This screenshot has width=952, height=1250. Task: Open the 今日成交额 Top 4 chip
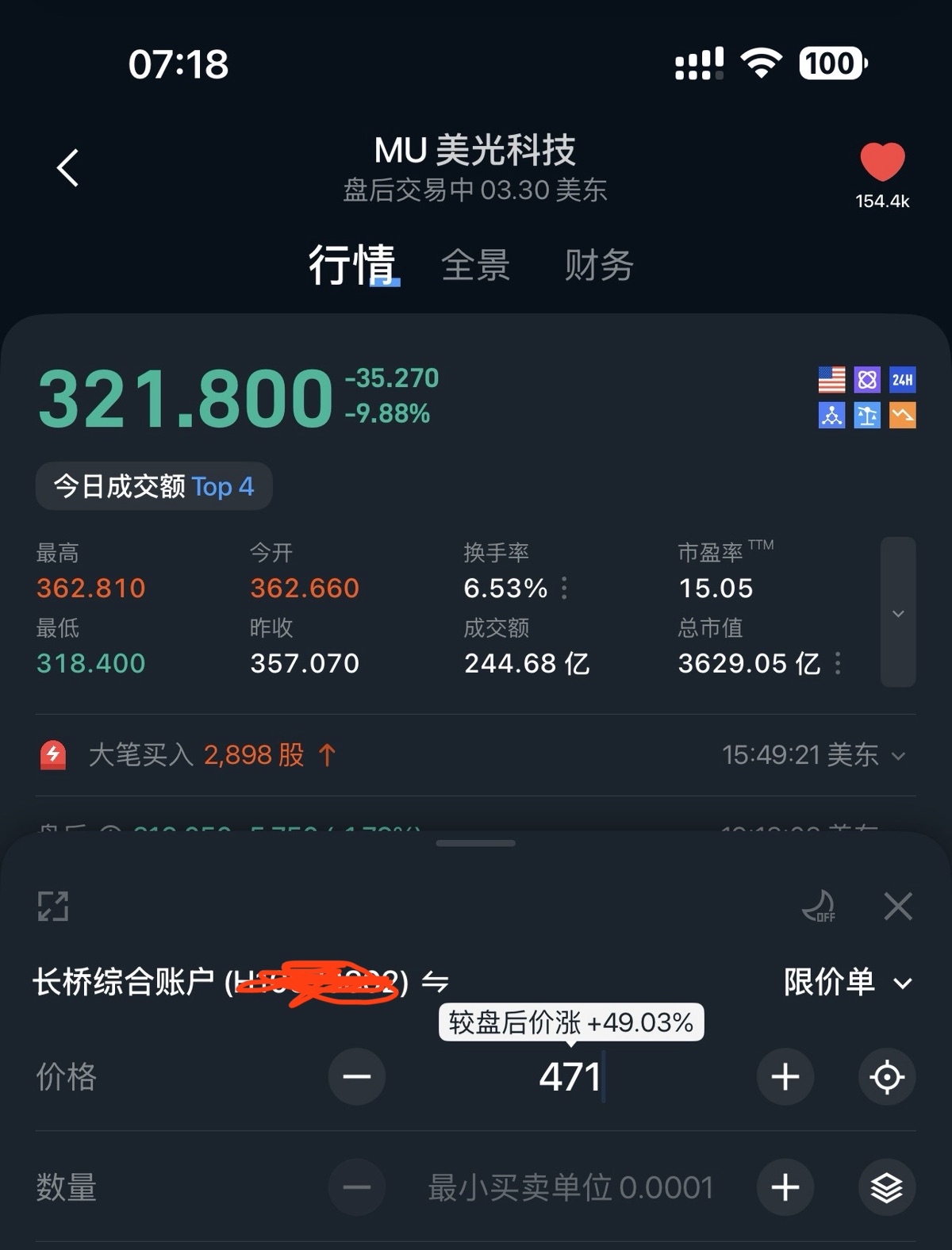pos(154,486)
